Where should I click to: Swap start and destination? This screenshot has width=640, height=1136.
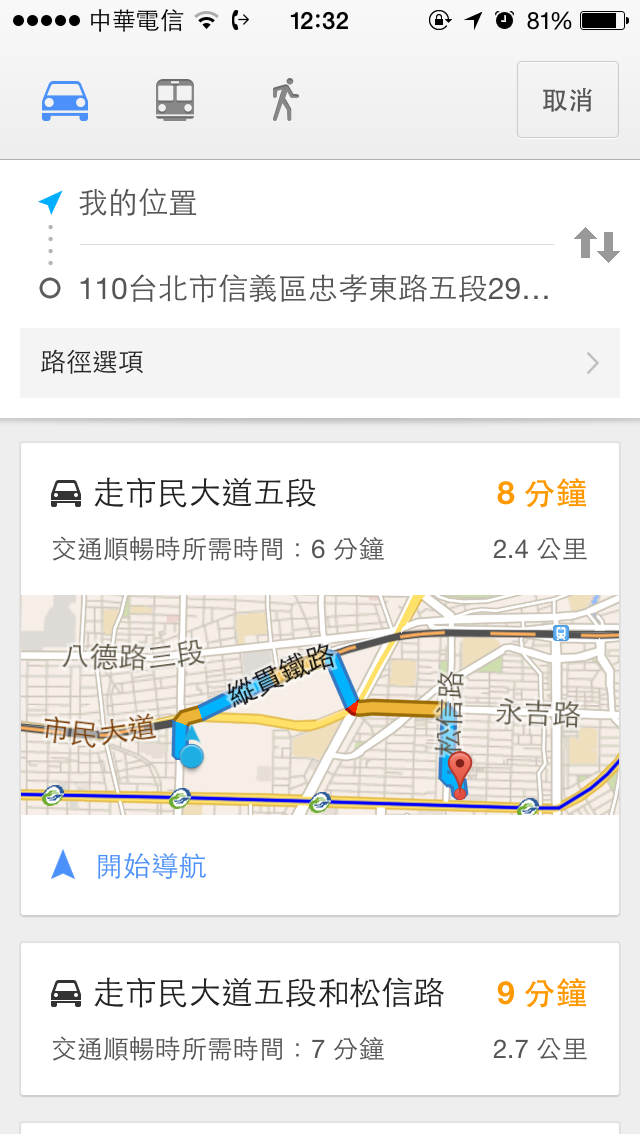point(596,245)
